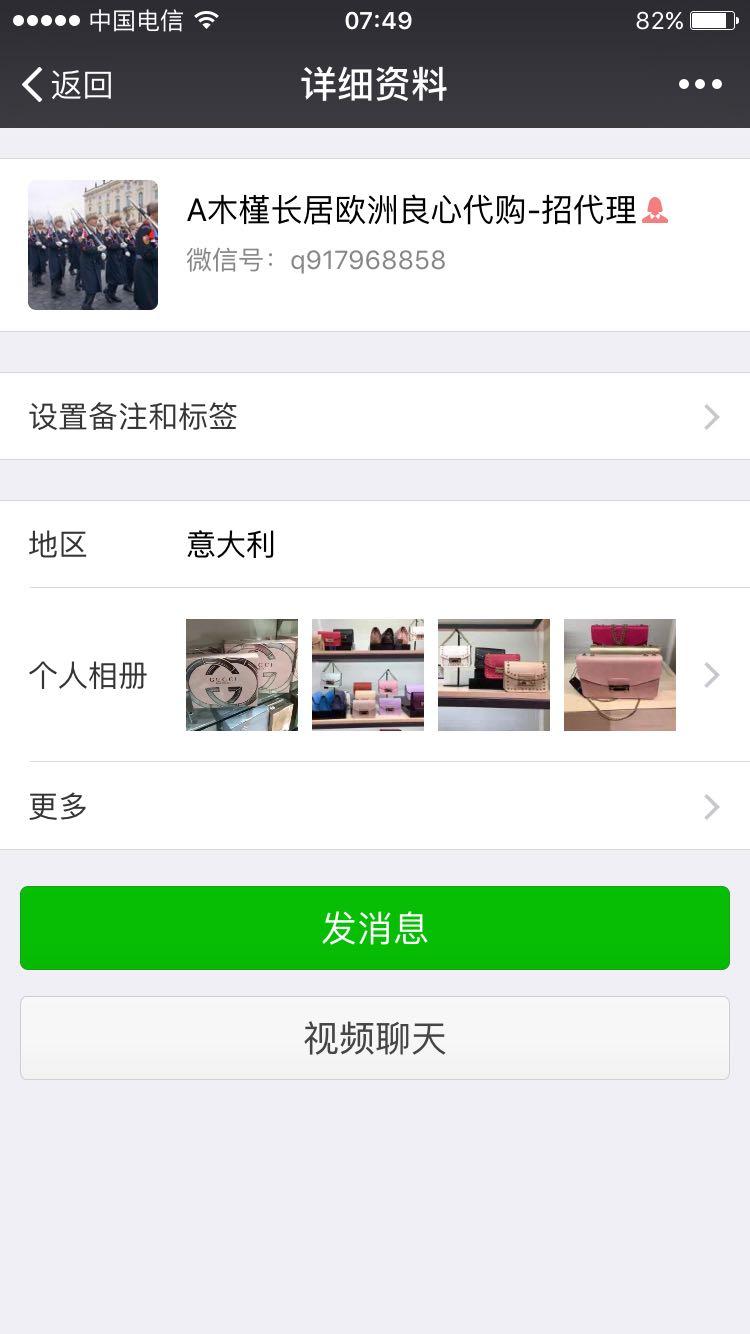The height and width of the screenshot is (1334, 750).
Task: Tap 发消息 to send a message
Action: (x=375, y=927)
